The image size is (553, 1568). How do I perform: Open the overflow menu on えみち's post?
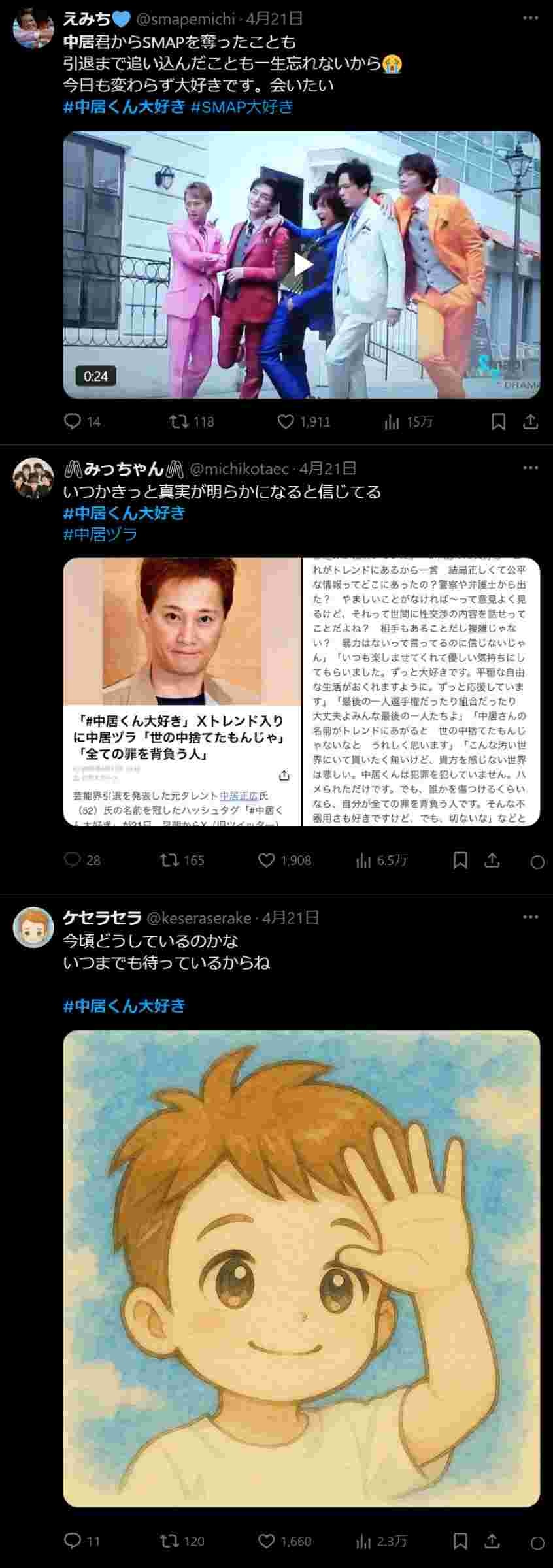530,19
